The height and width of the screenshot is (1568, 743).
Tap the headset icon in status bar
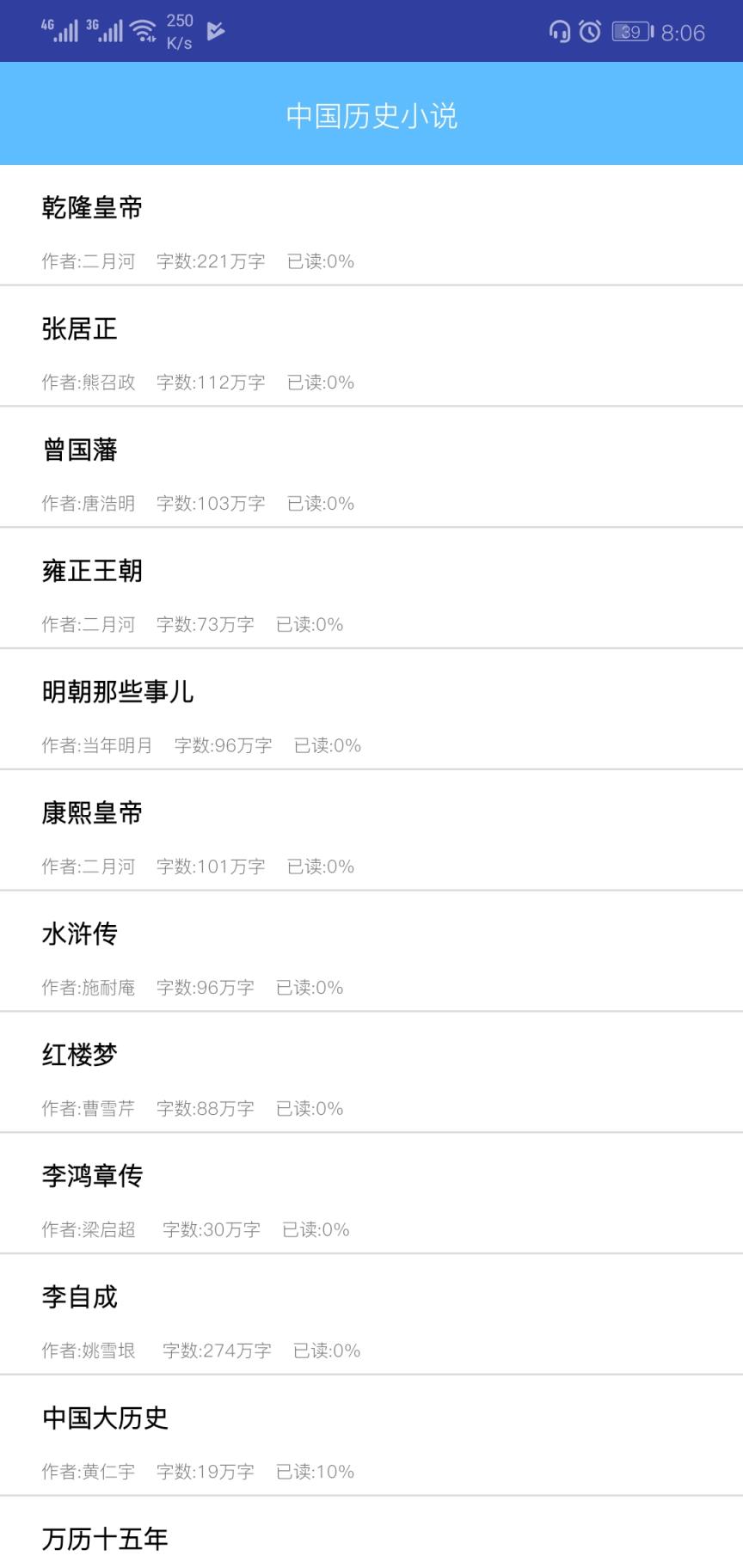pos(560,31)
